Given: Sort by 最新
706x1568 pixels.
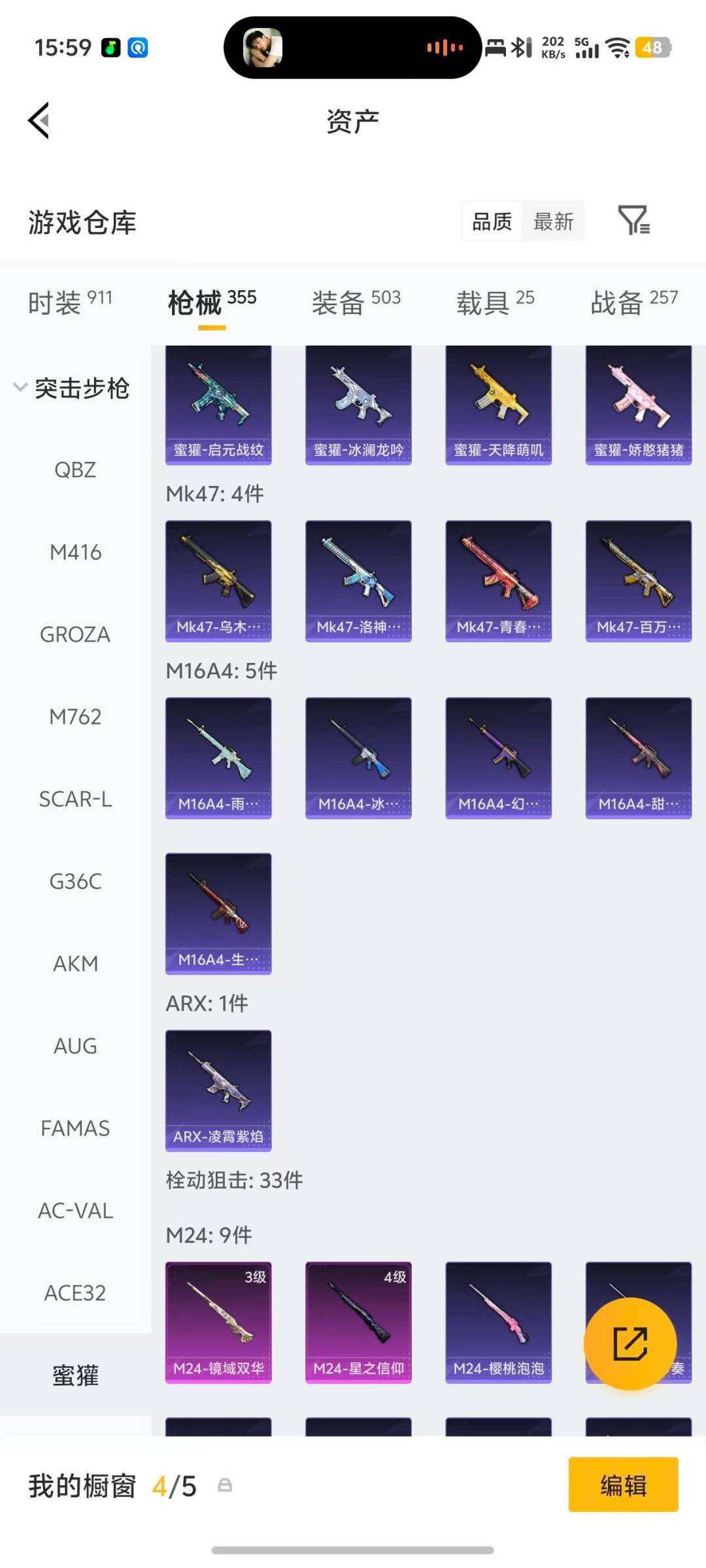Looking at the screenshot, I should 553,222.
